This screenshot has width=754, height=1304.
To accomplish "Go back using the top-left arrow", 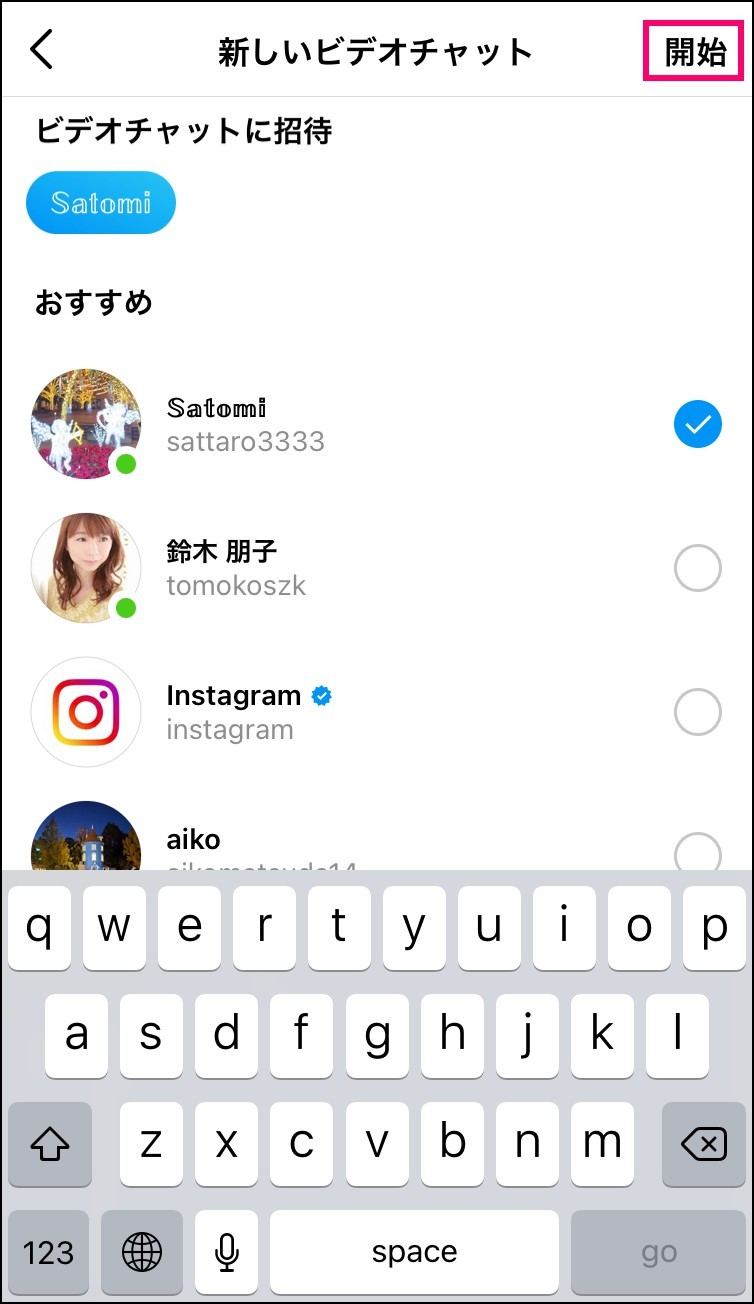I will point(42,49).
